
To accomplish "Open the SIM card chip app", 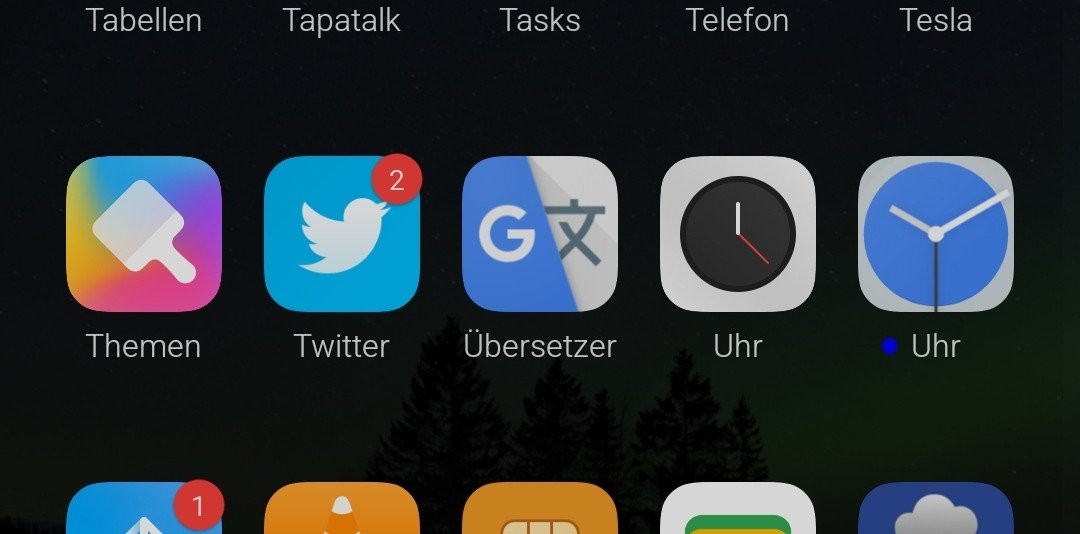I will tap(539, 512).
